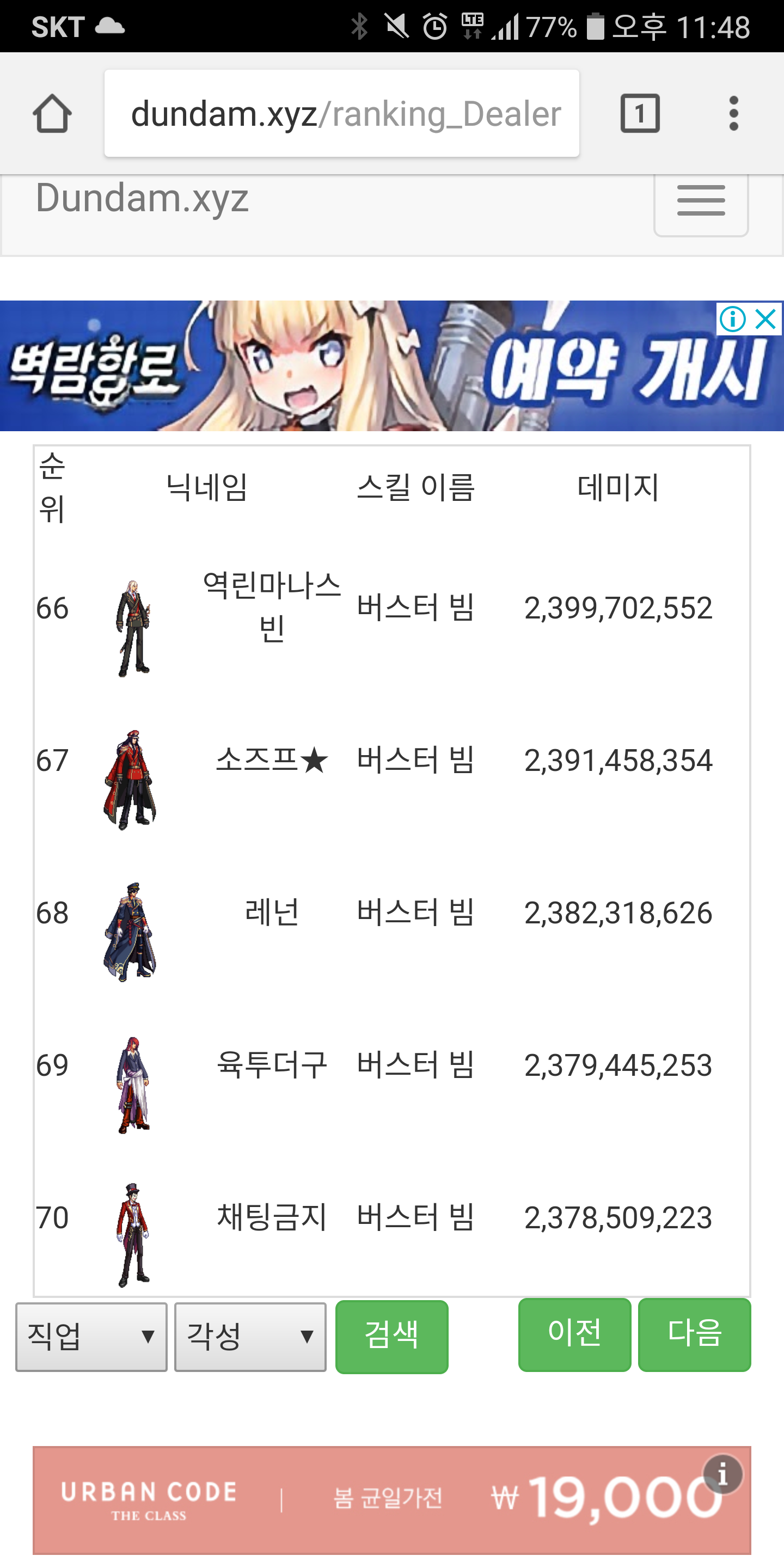Open the 각성 dropdown

250,1337
